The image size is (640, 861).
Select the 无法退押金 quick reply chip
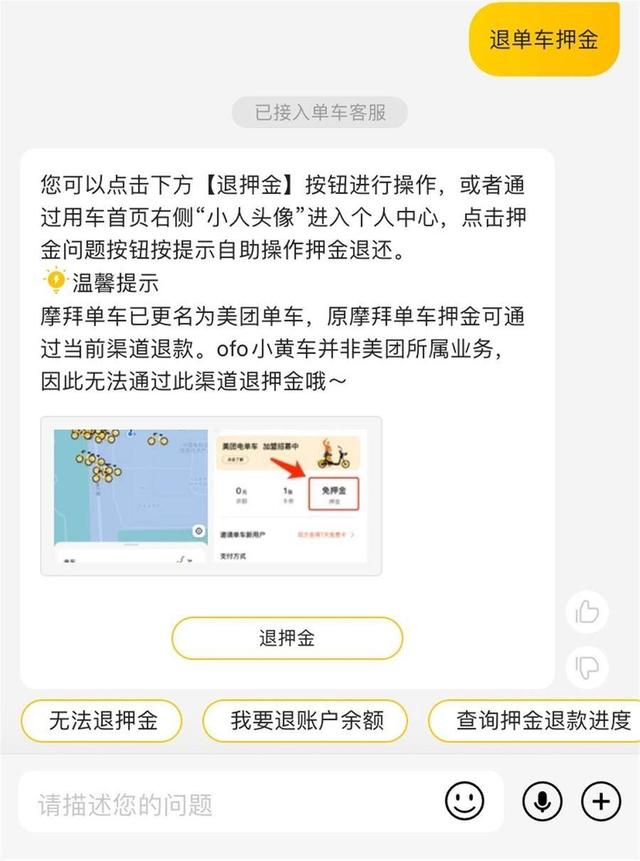point(103,721)
